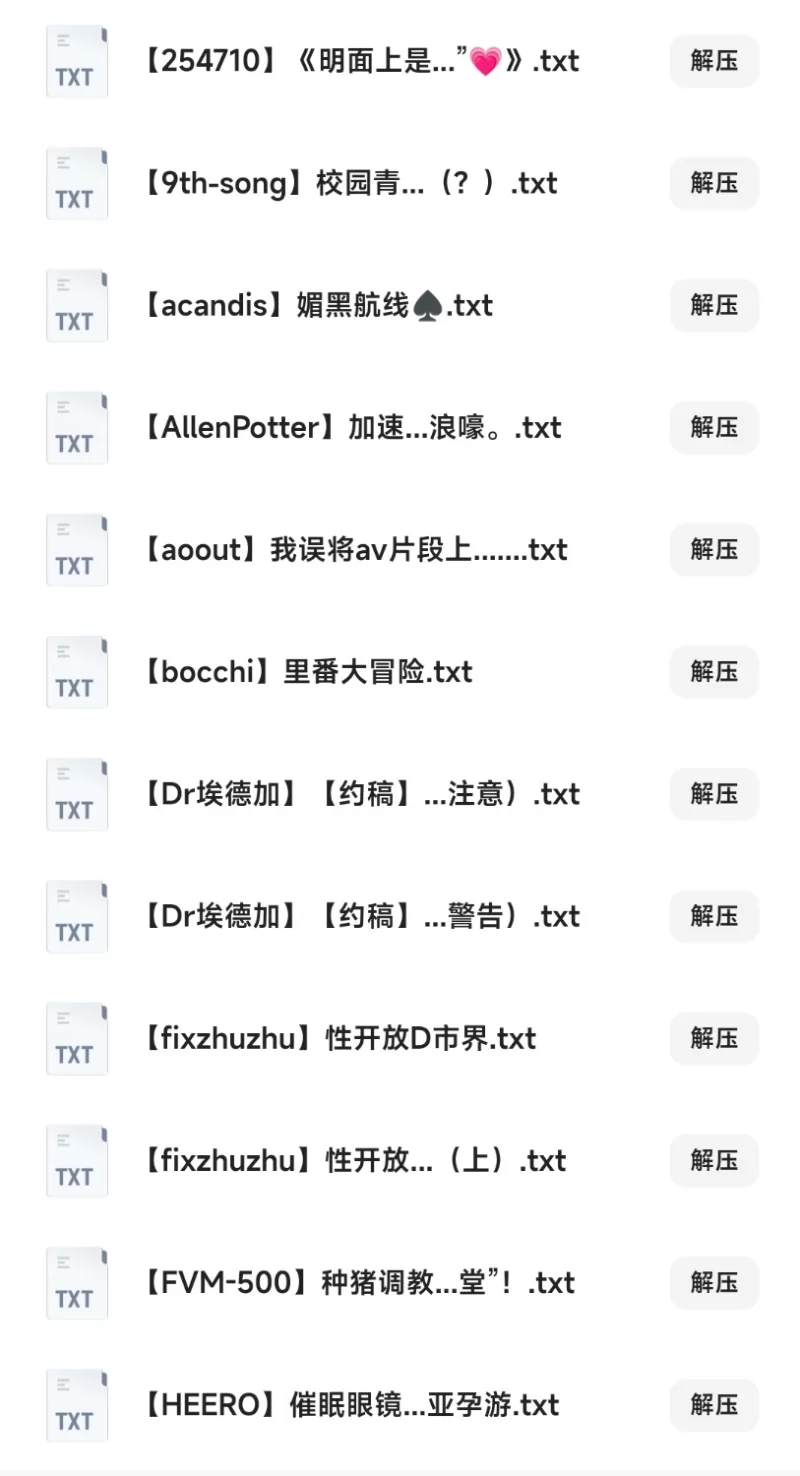Viewport: 800px width, 1476px height.
Task: Click 解压 beside the second 【Dr埃德加】 entry
Action: pos(712,916)
